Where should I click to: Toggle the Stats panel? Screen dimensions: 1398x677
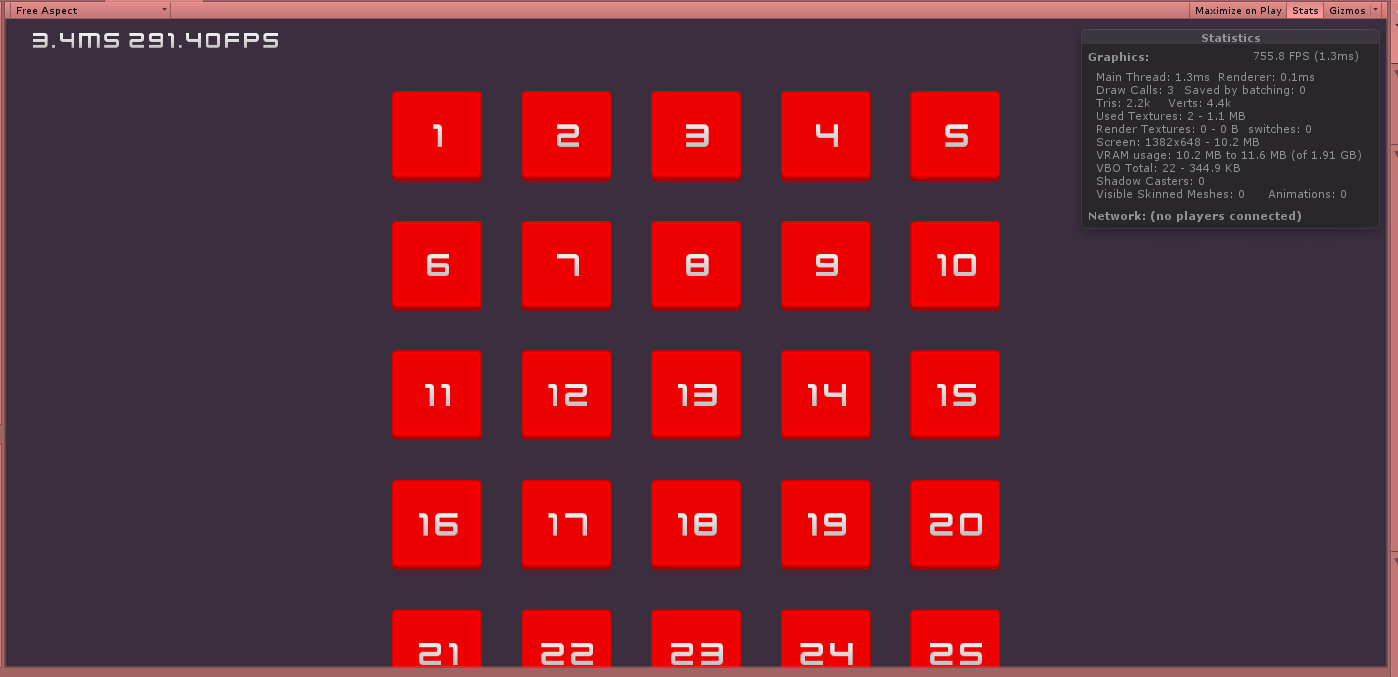1305,10
